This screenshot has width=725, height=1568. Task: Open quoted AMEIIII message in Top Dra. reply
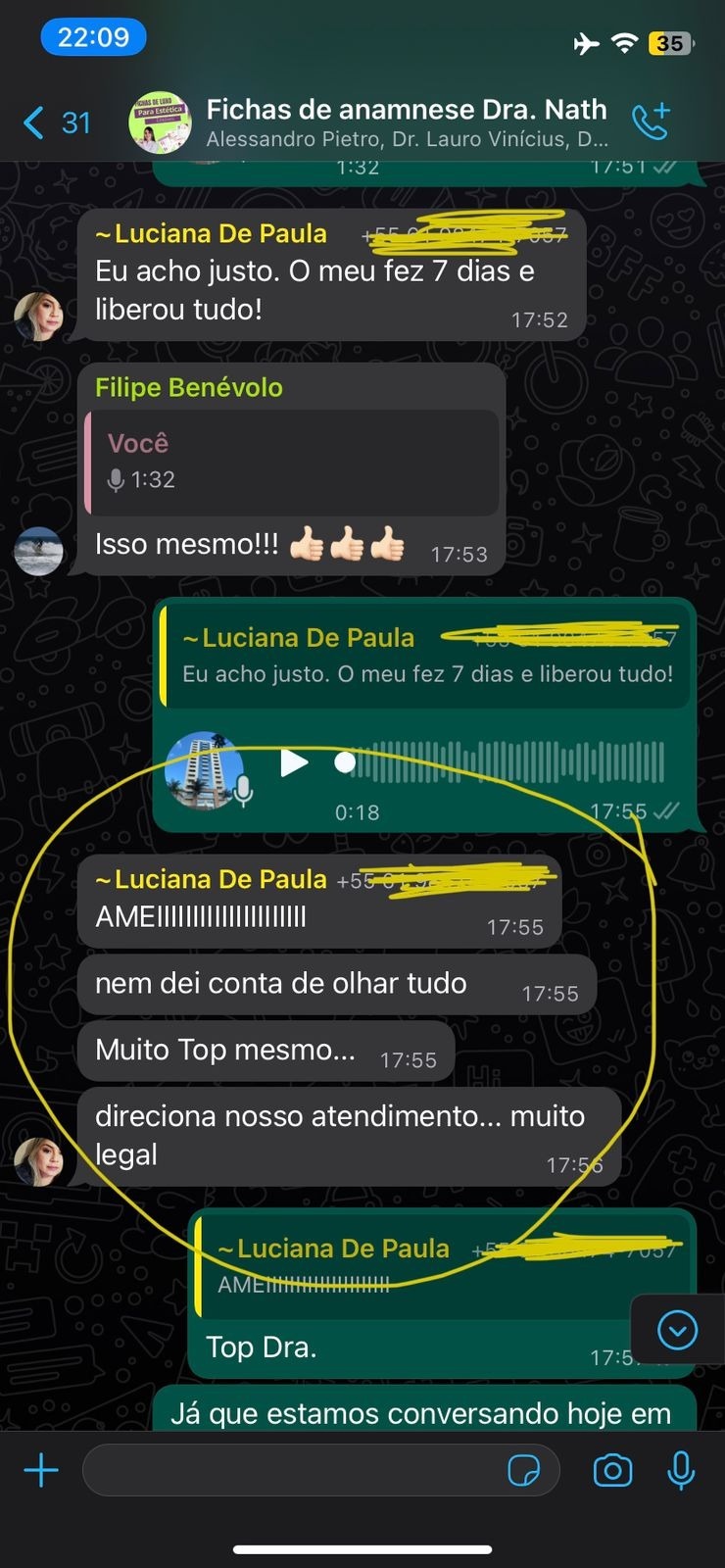tap(441, 1265)
